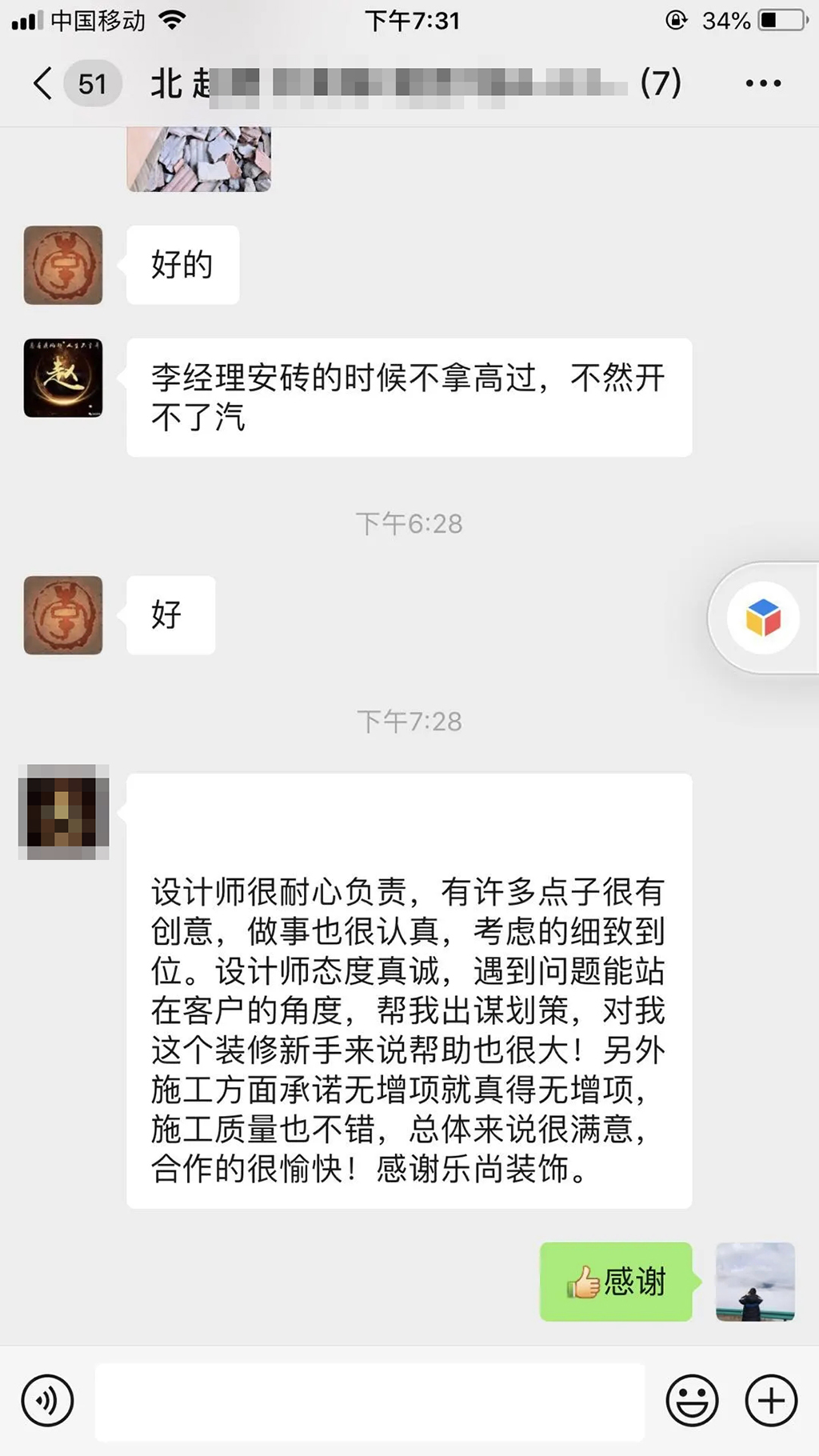819x1456 pixels.
Task: Open the floating colorful cube button
Action: (x=762, y=618)
